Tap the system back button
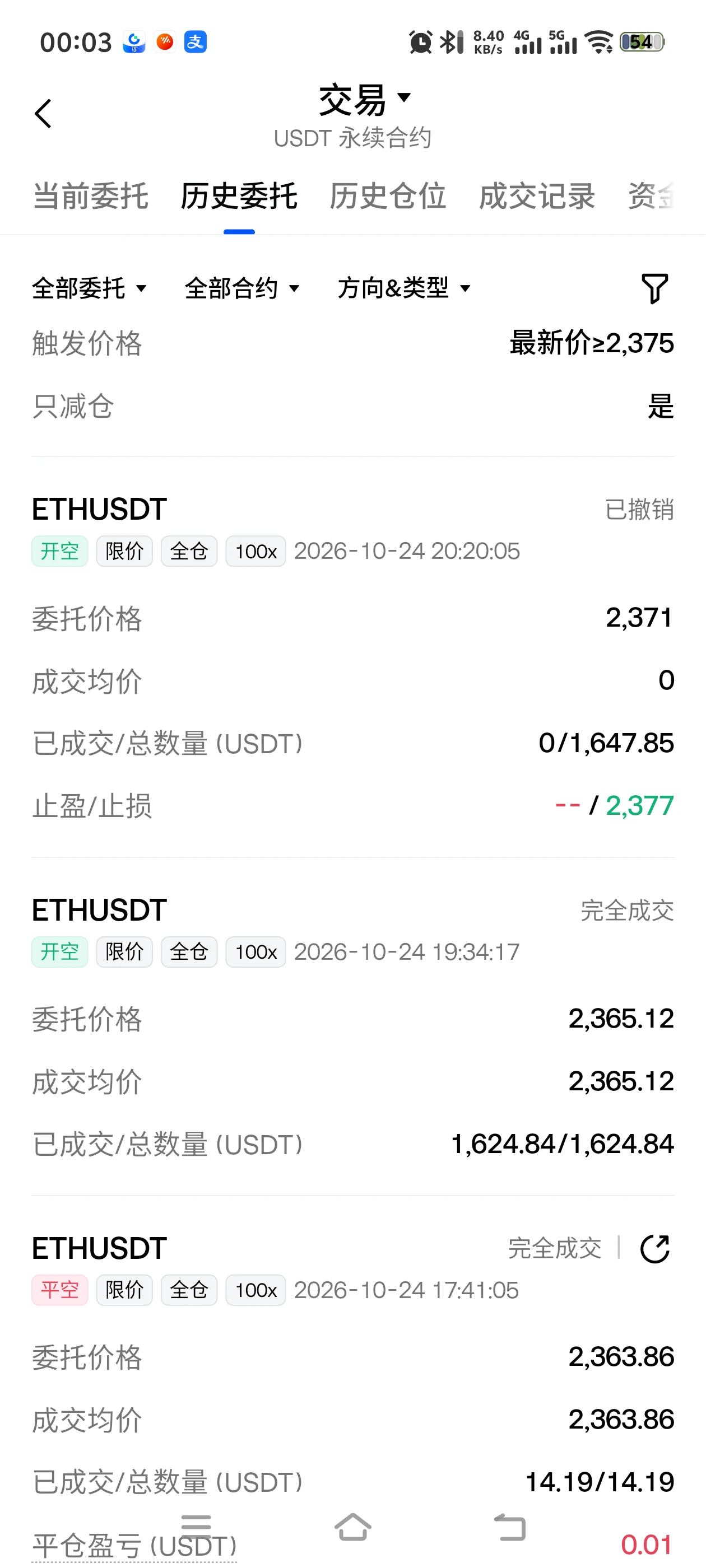706x1568 pixels. click(509, 1527)
